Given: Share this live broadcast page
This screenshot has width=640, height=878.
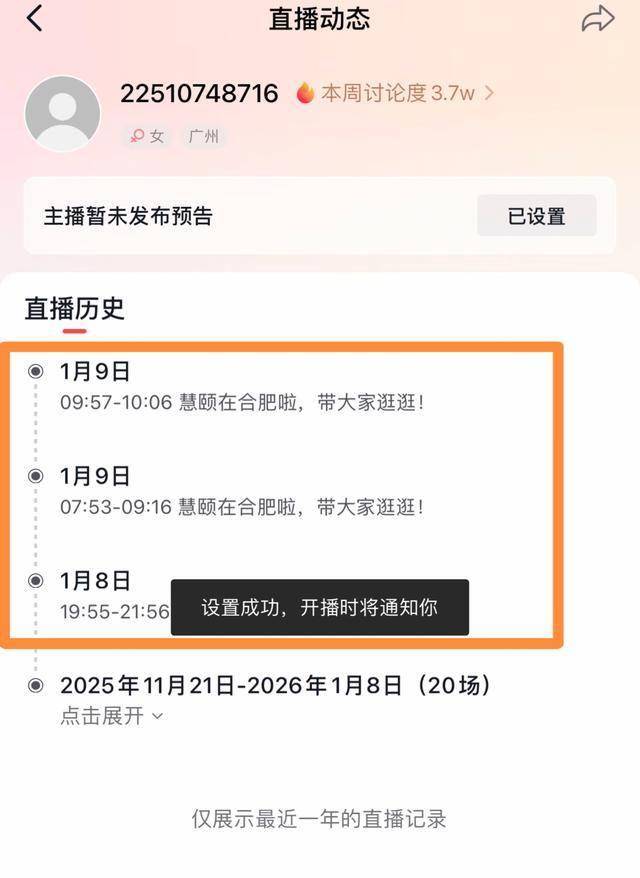Looking at the screenshot, I should tap(597, 19).
